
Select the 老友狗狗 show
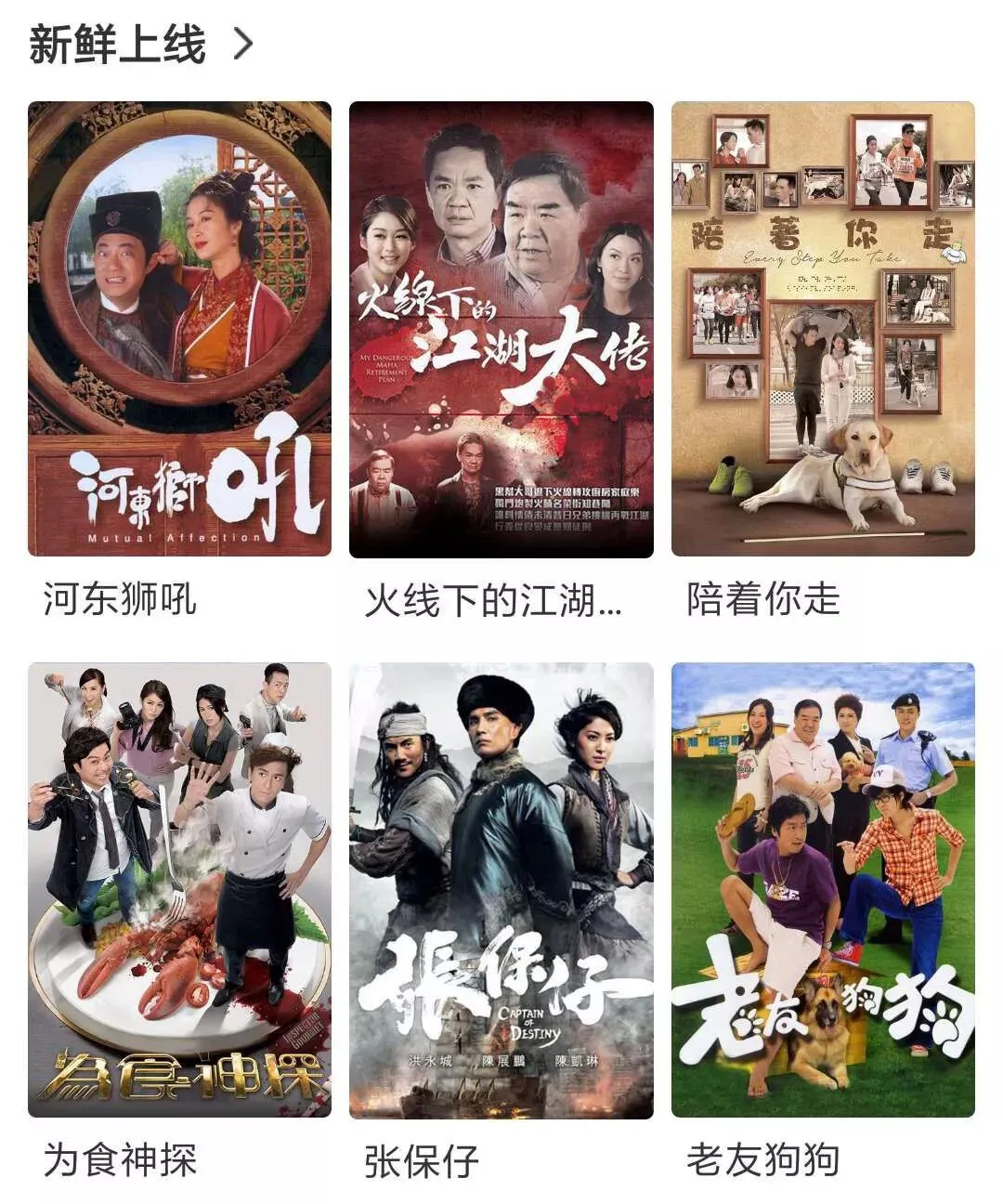tap(823, 889)
